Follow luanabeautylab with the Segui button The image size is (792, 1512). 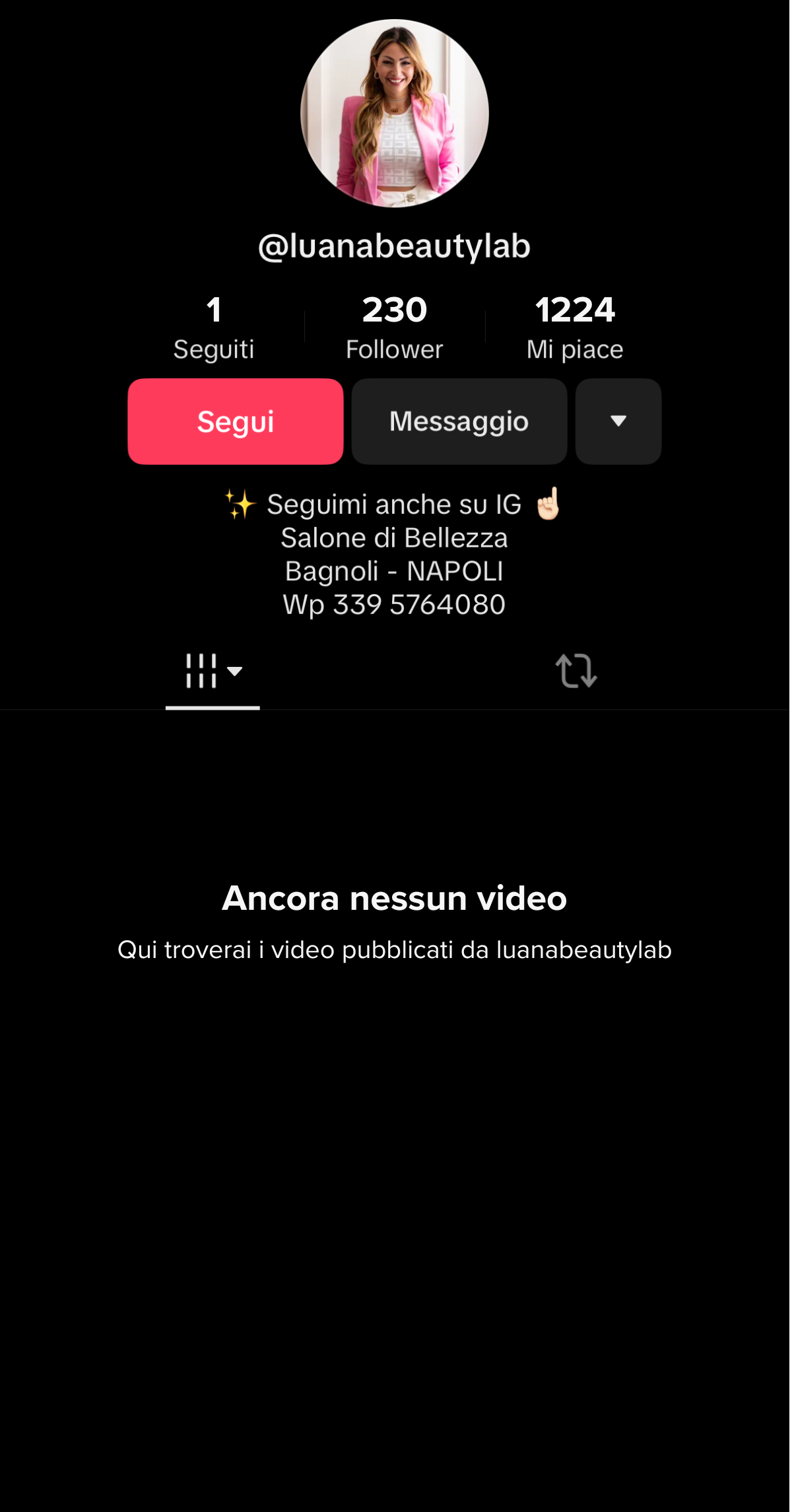(x=235, y=421)
